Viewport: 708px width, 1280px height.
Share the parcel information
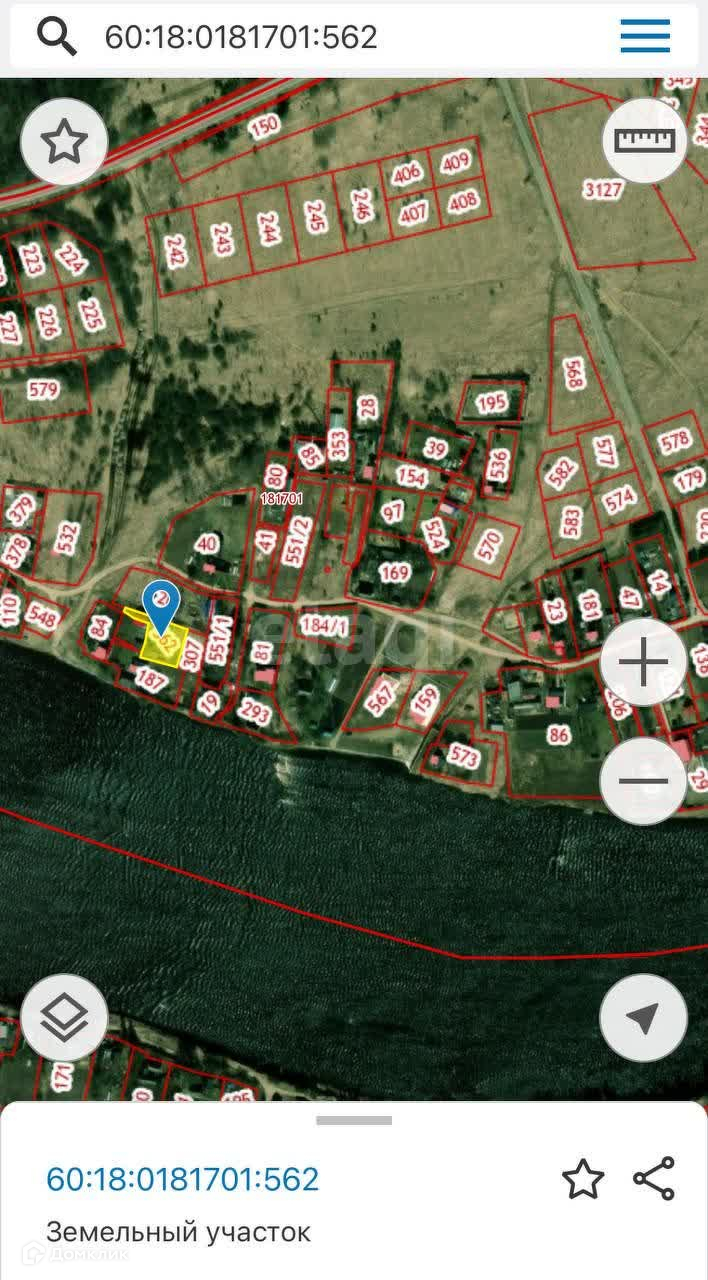(654, 1179)
